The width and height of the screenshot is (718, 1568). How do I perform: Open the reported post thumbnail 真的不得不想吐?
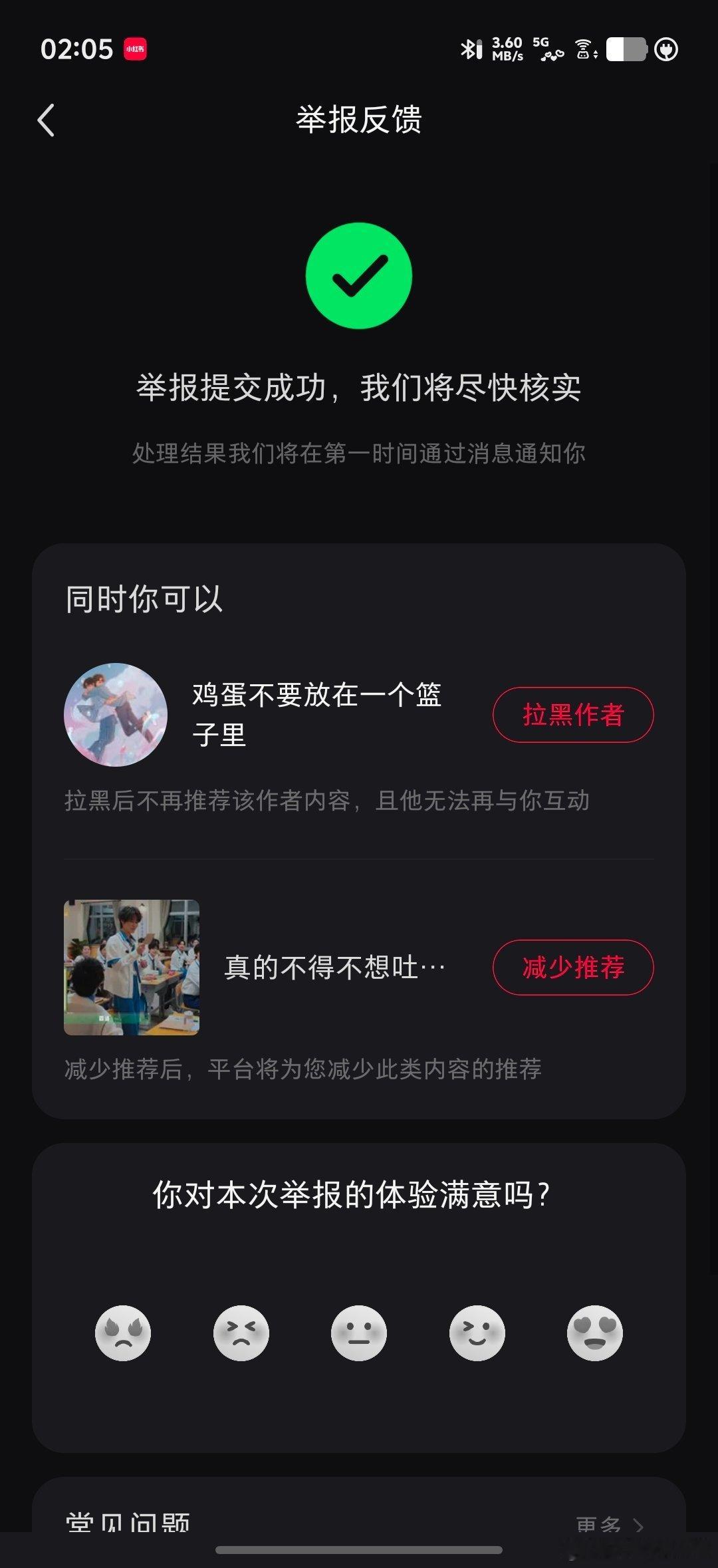pyautogui.click(x=132, y=968)
